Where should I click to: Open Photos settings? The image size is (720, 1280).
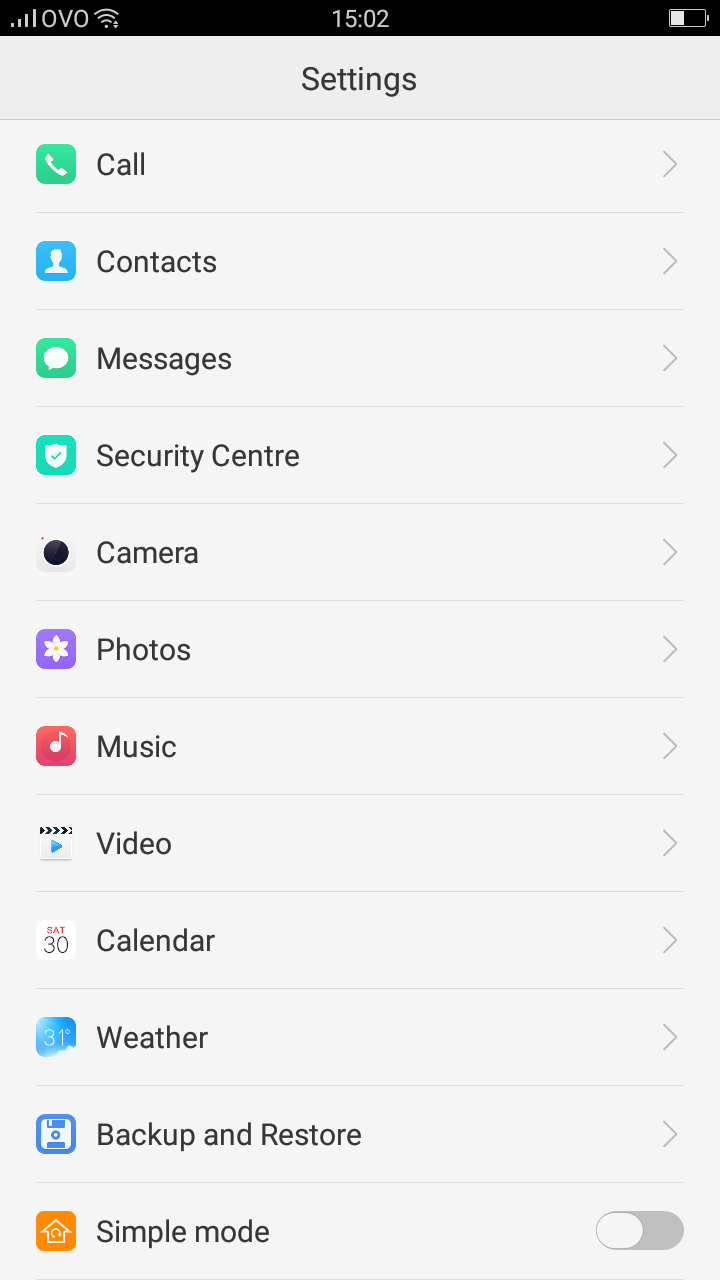(x=360, y=649)
